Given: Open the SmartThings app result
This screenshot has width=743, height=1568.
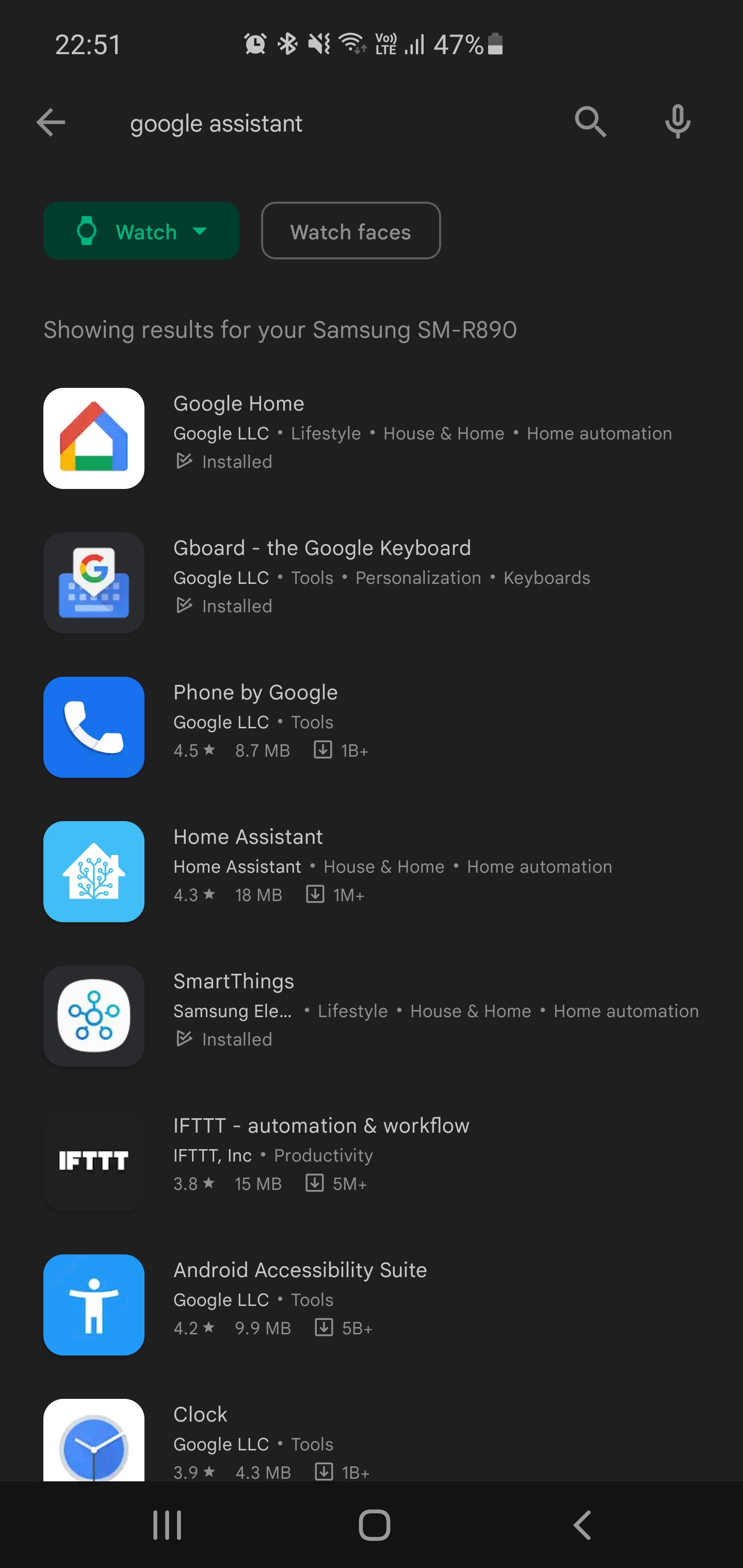Looking at the screenshot, I should 372,1016.
